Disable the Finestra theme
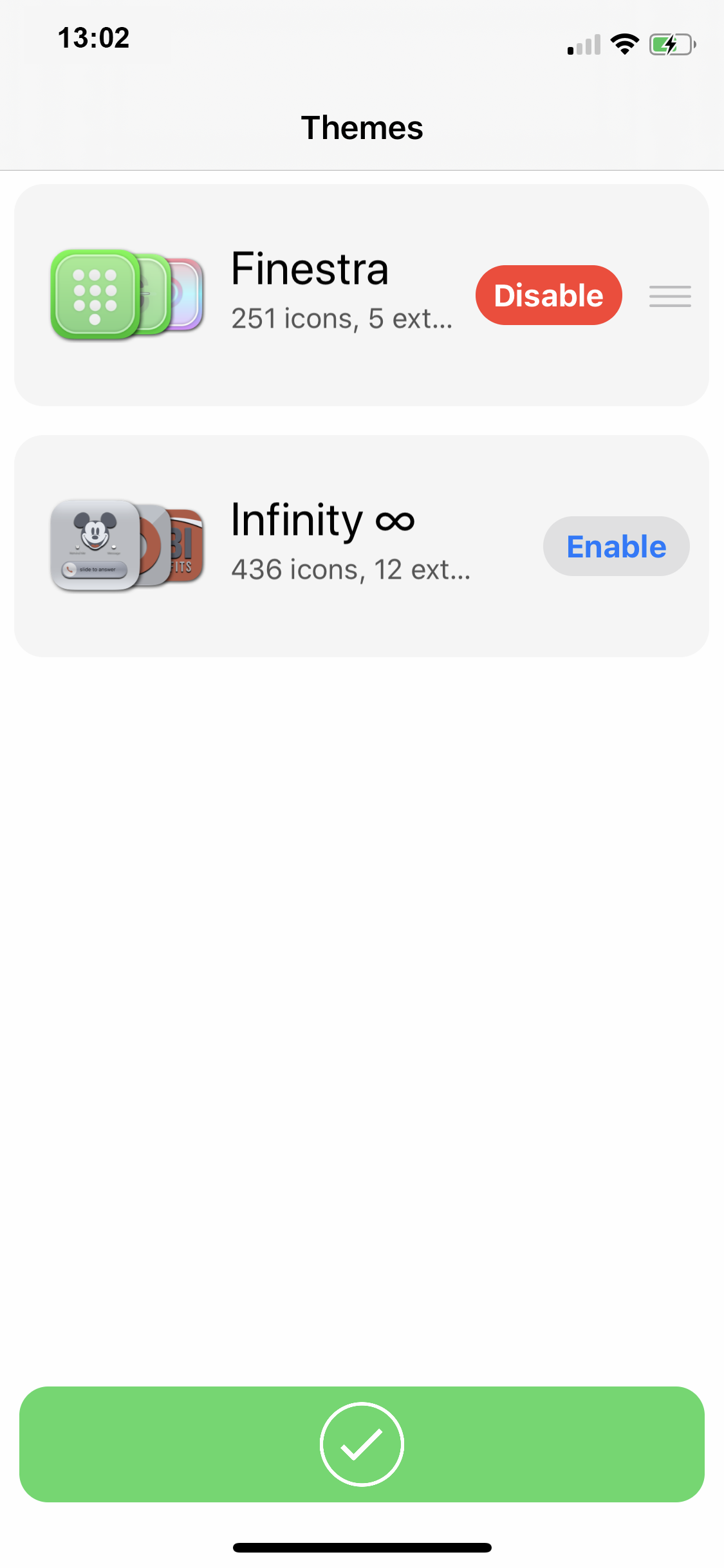The width and height of the screenshot is (724, 1568). 548,295
